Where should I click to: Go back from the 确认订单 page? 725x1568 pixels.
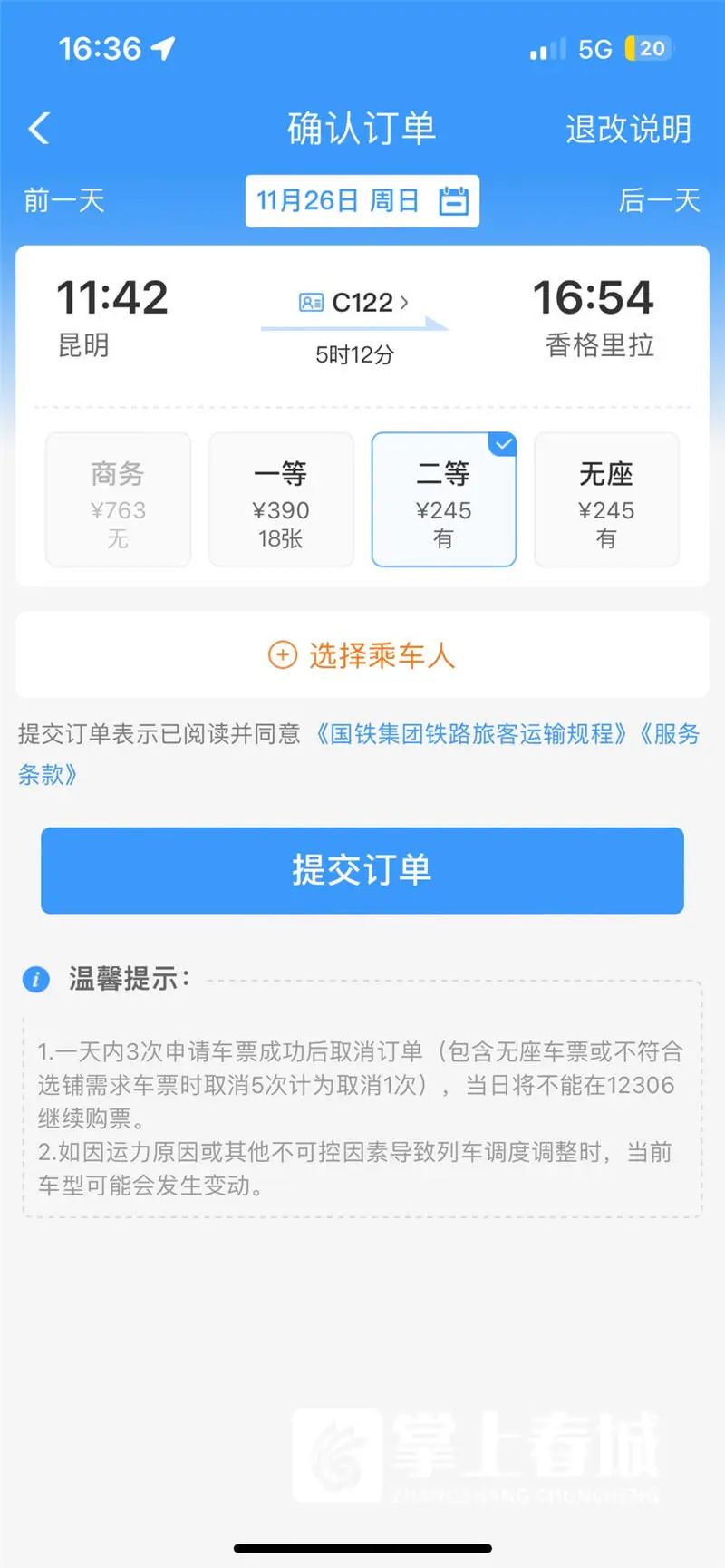pyautogui.click(x=39, y=129)
